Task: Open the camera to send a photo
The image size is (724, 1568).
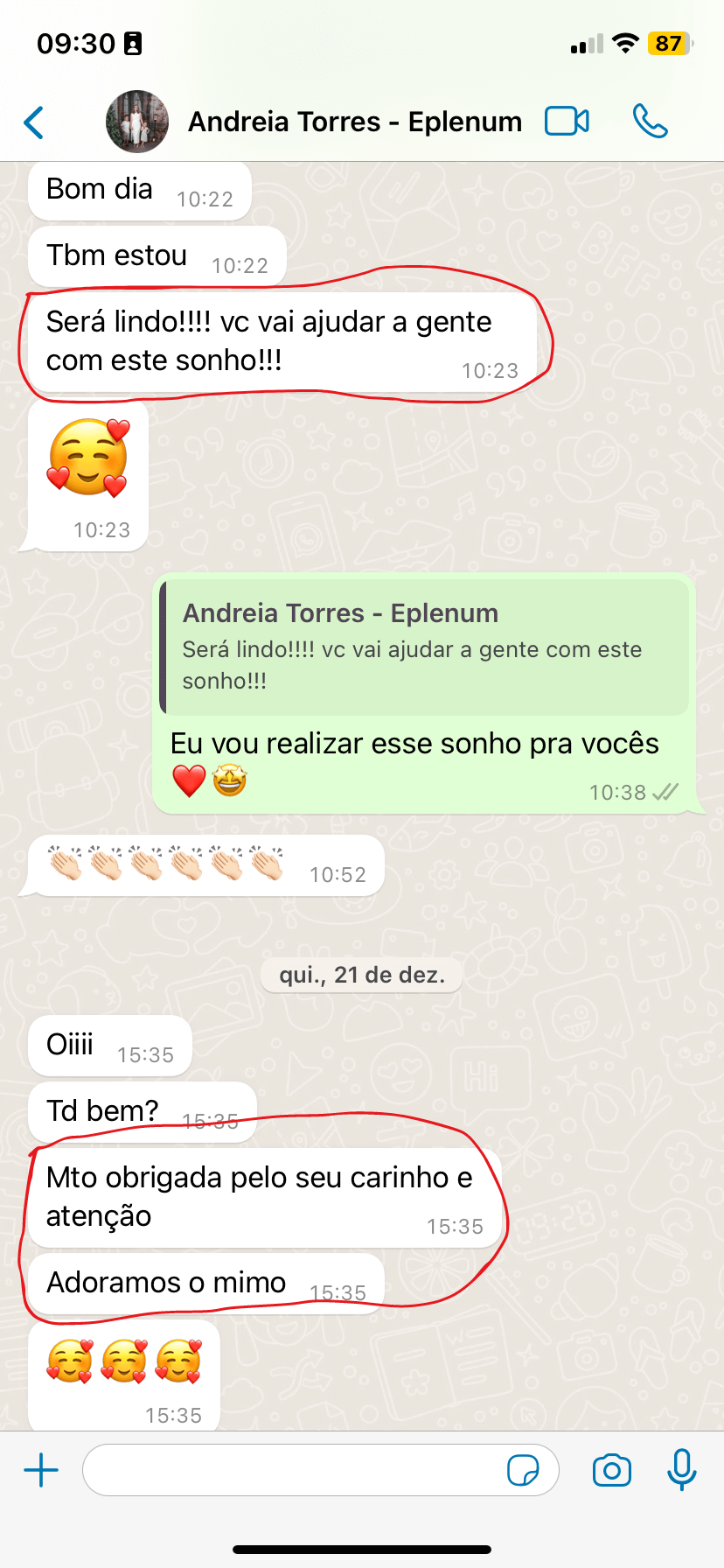Action: tap(612, 1470)
